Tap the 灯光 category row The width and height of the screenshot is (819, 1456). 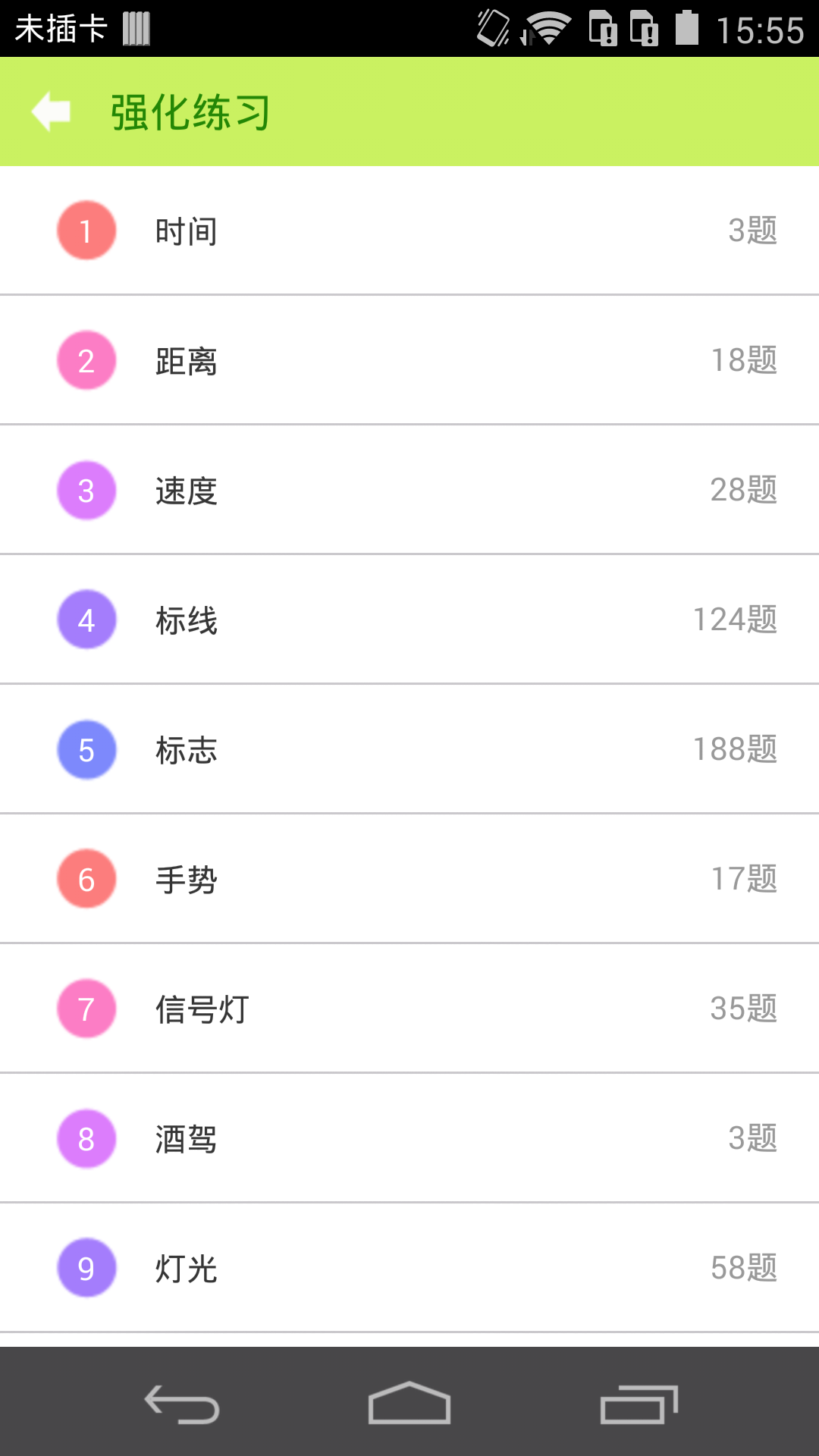coord(409,1268)
